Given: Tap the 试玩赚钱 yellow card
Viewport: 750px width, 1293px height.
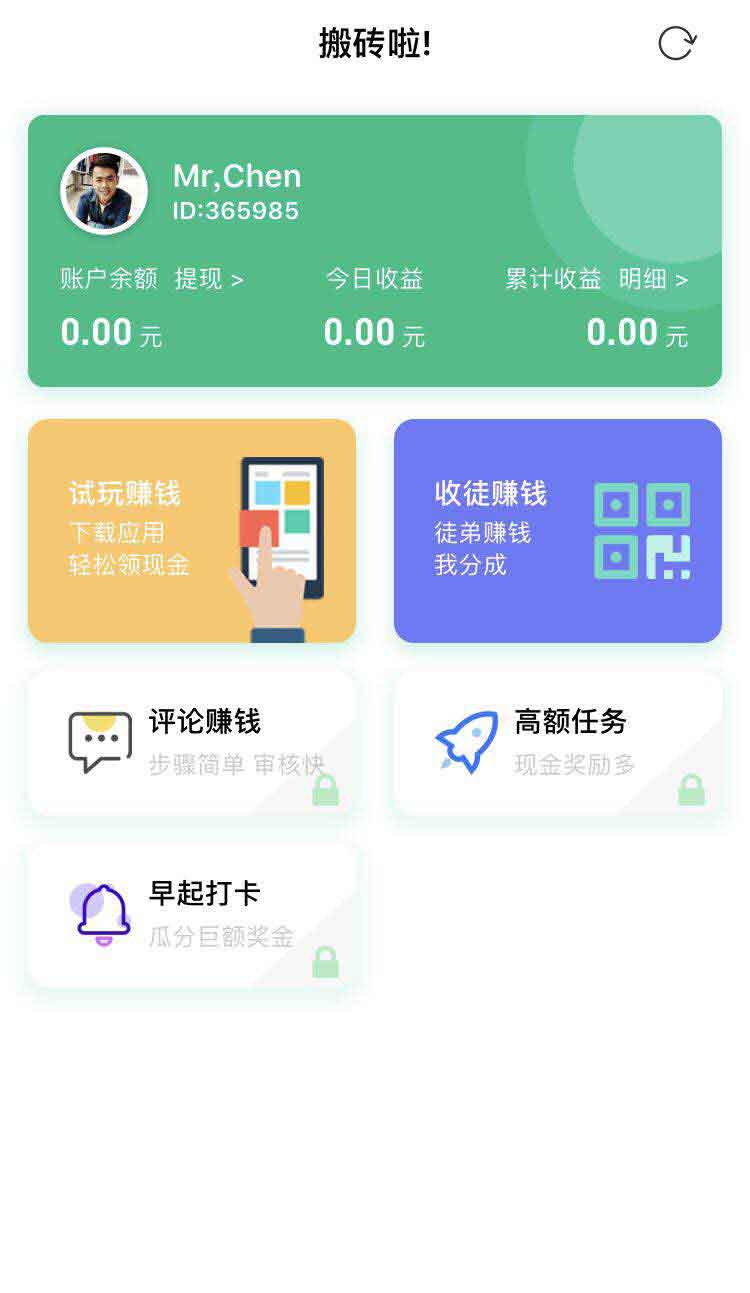Looking at the screenshot, I should point(192,530).
